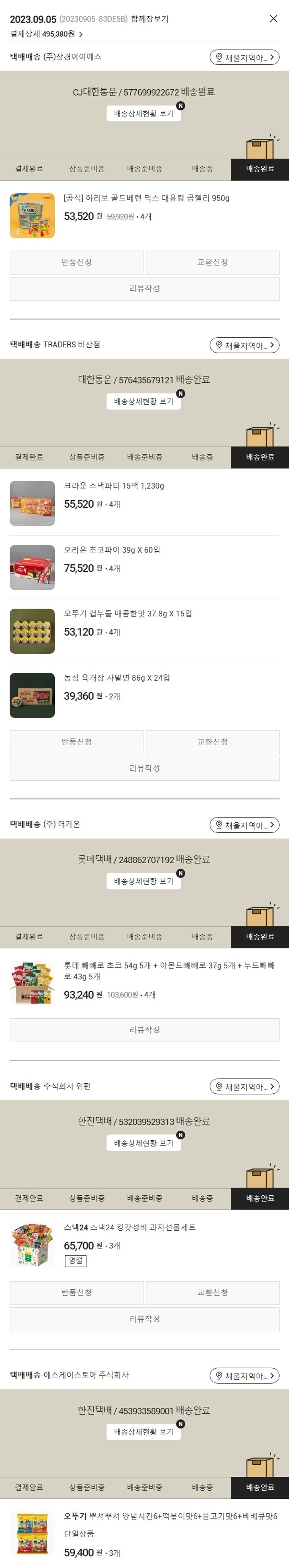Open 농심 육개장 사발면 product
289x1568 pixels.
(x=117, y=678)
